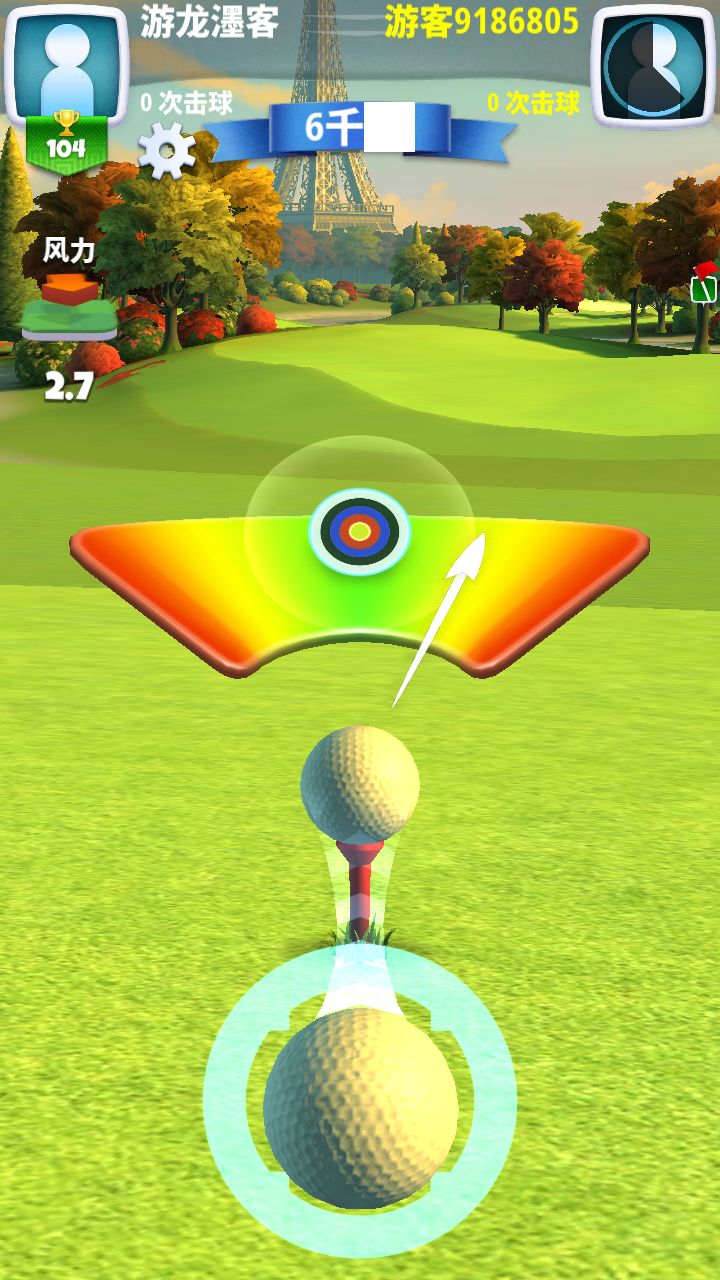
Task: Open the settings gear
Action: (x=166, y=150)
